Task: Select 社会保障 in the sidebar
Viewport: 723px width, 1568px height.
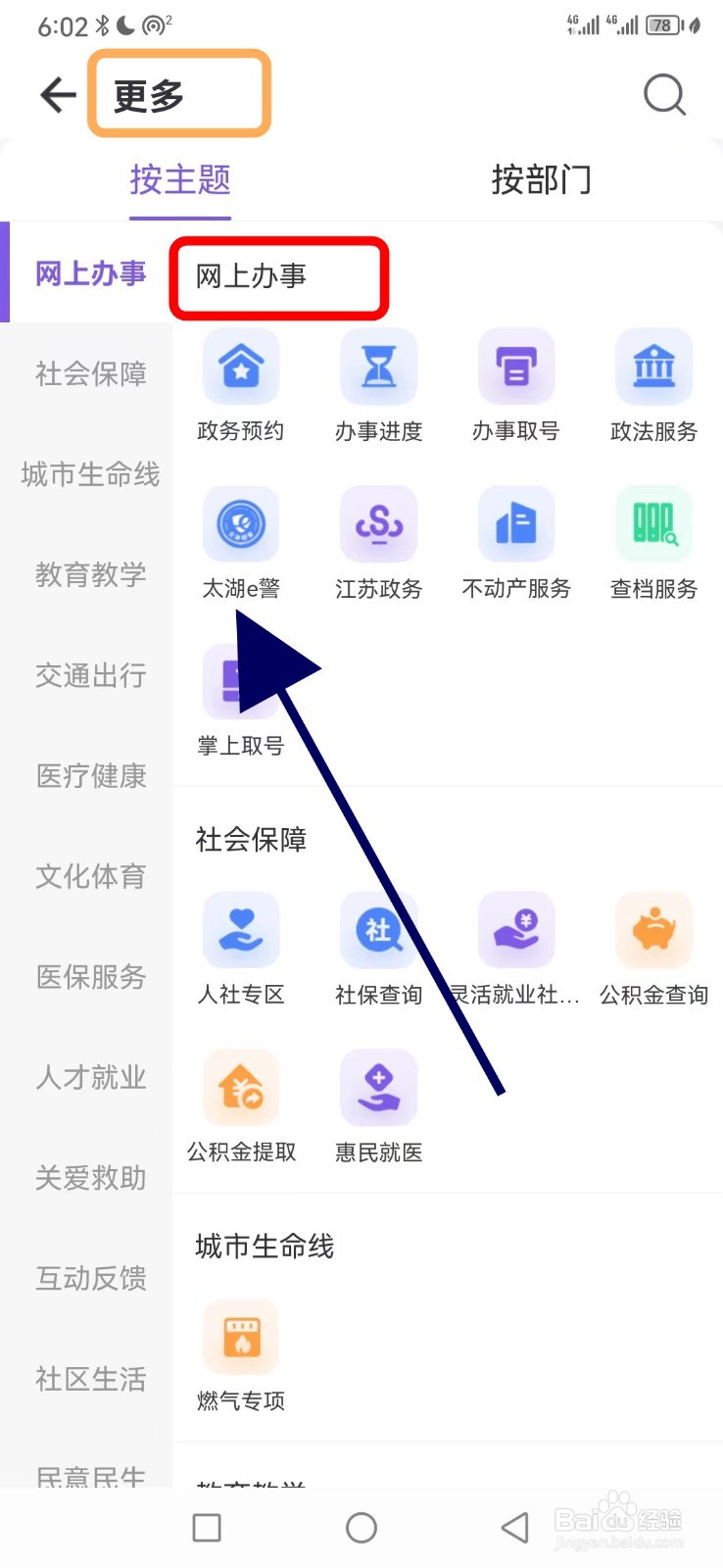Action: [x=90, y=373]
